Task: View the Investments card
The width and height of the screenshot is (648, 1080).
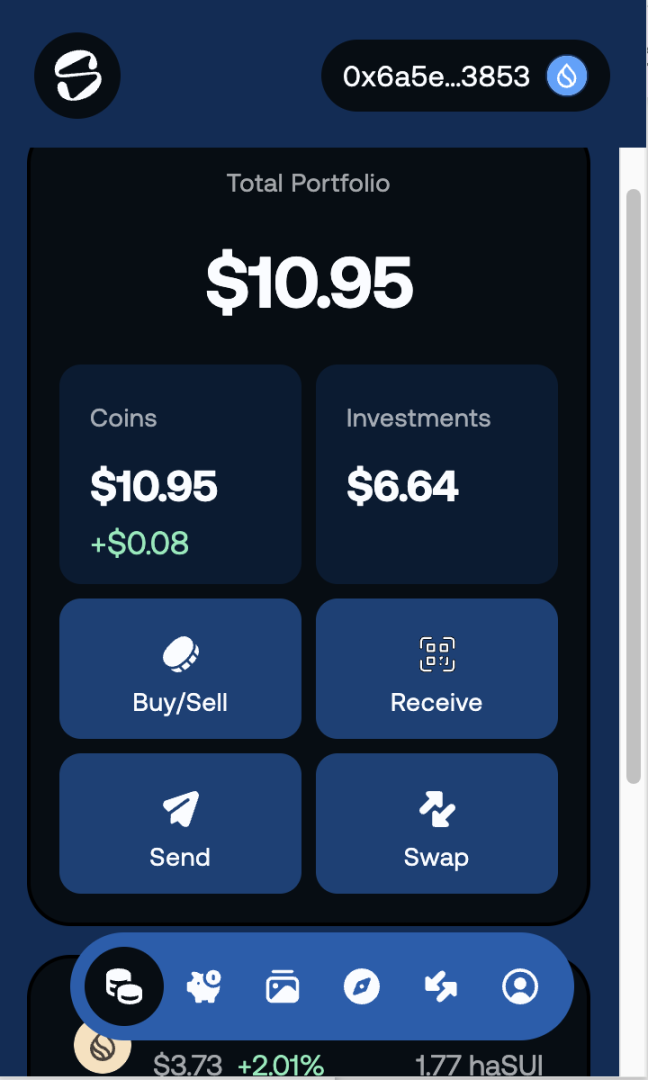Action: pos(436,474)
